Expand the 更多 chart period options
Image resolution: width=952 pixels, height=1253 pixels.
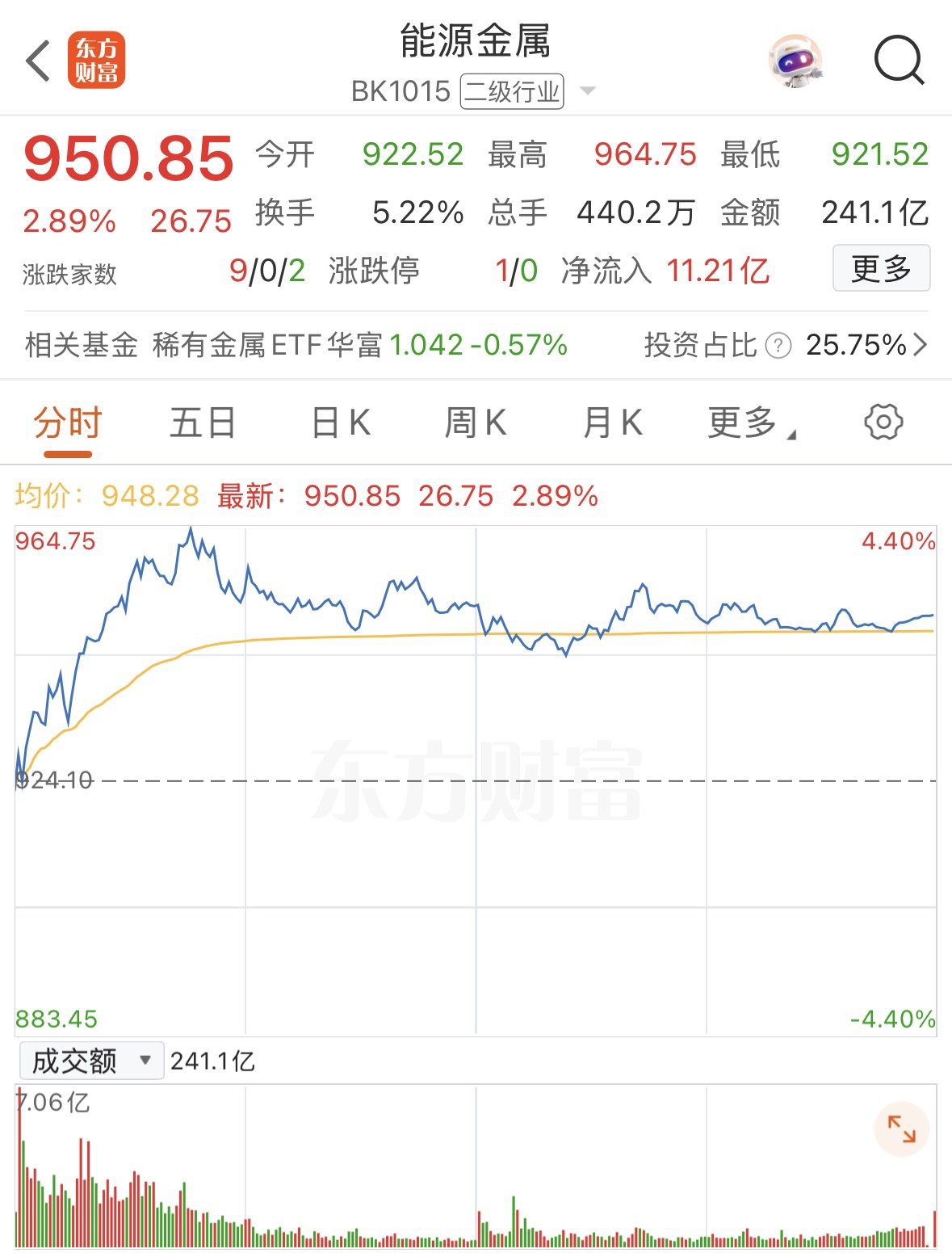[x=749, y=423]
